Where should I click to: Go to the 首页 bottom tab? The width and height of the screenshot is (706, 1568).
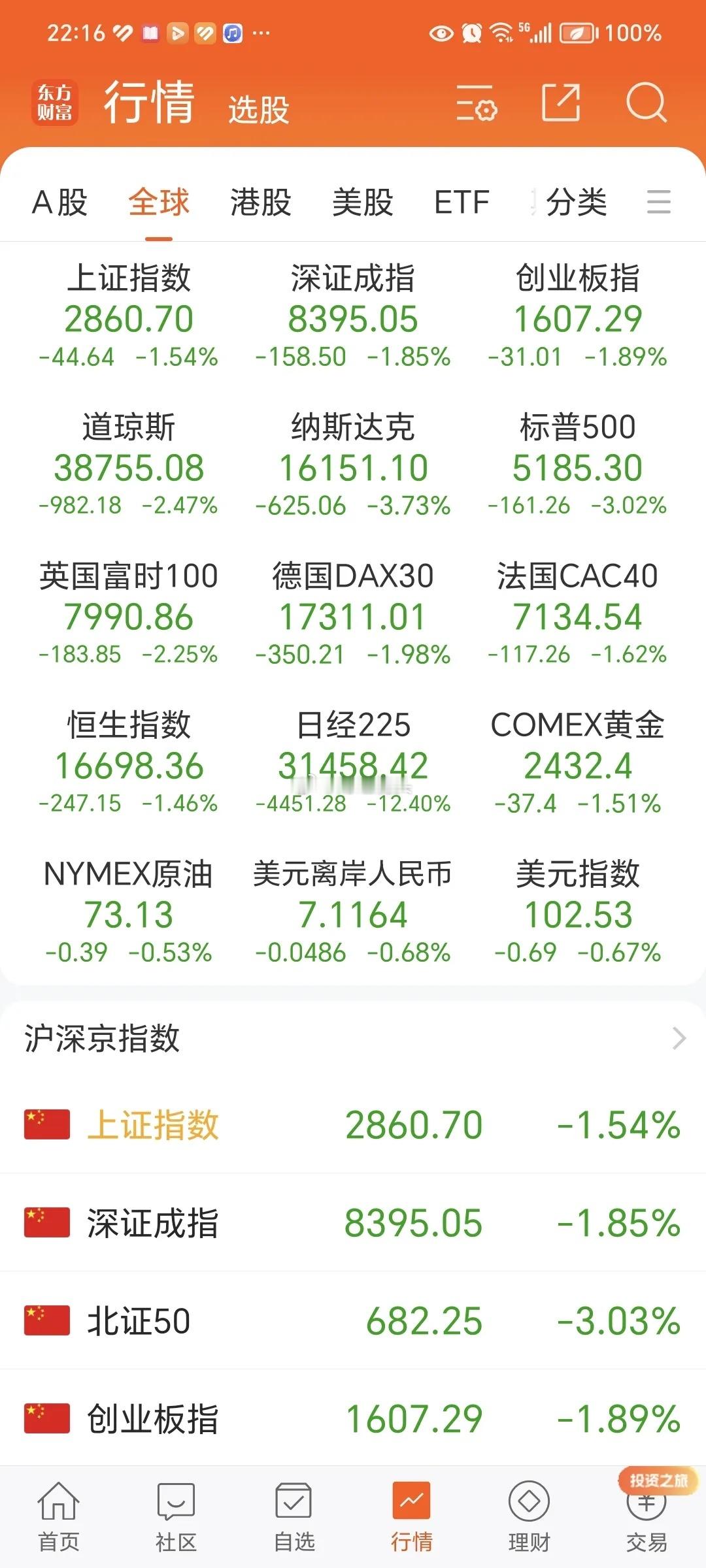[x=59, y=1516]
